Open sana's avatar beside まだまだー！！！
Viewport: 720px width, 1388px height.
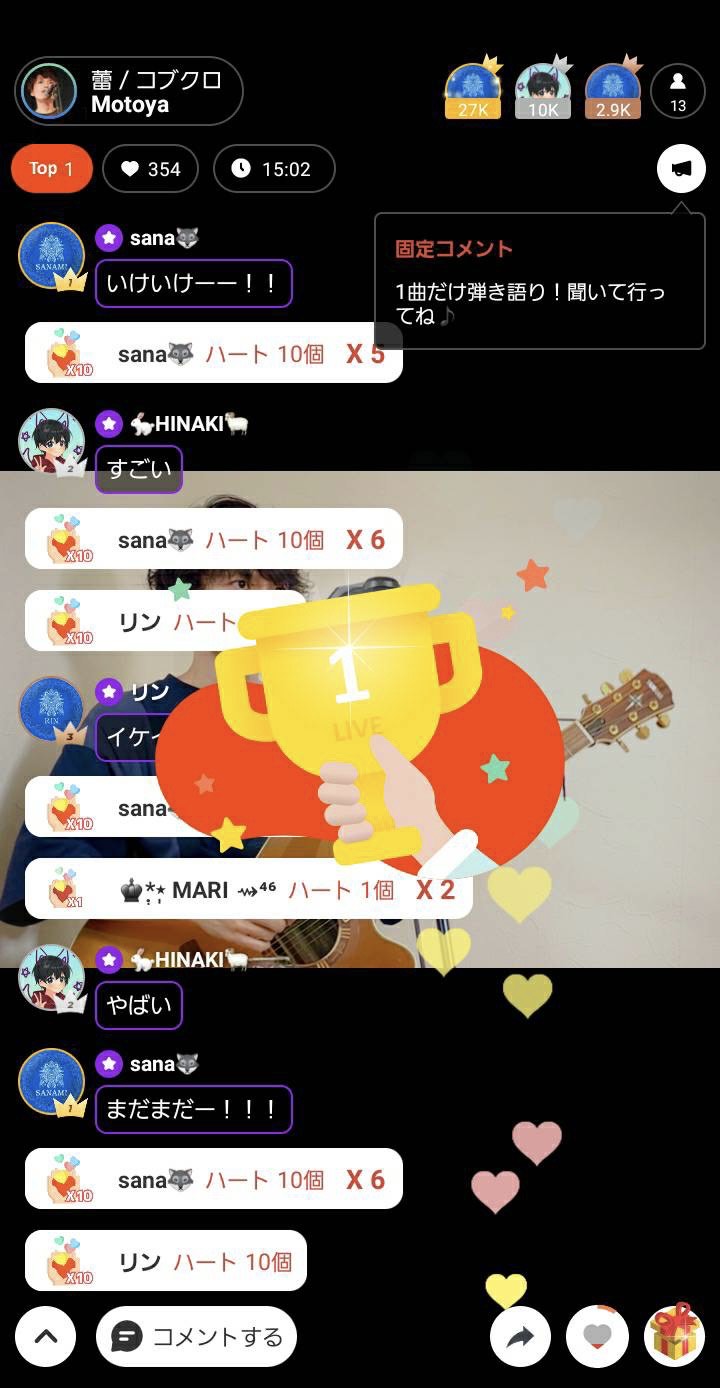(x=51, y=1081)
